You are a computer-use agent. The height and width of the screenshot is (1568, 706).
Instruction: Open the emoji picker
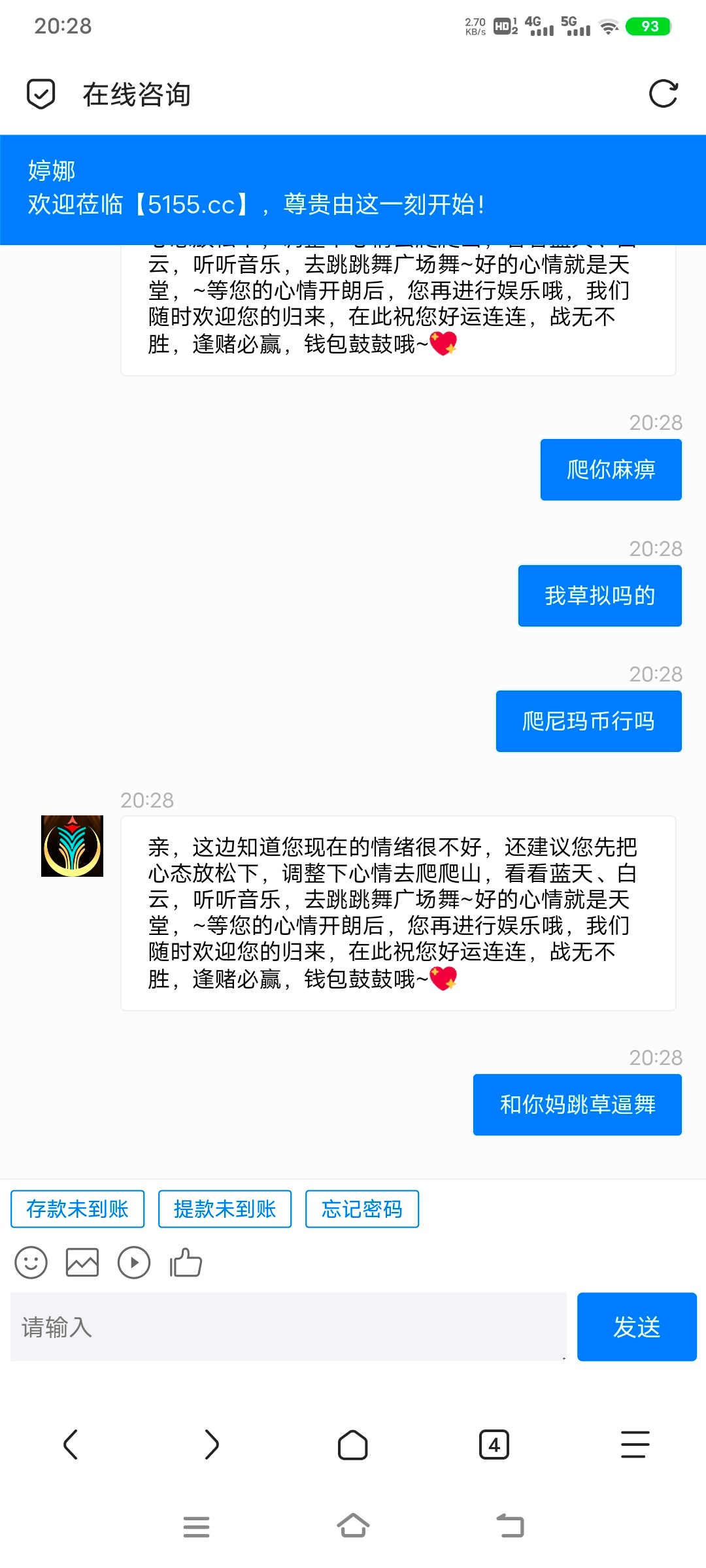31,1262
